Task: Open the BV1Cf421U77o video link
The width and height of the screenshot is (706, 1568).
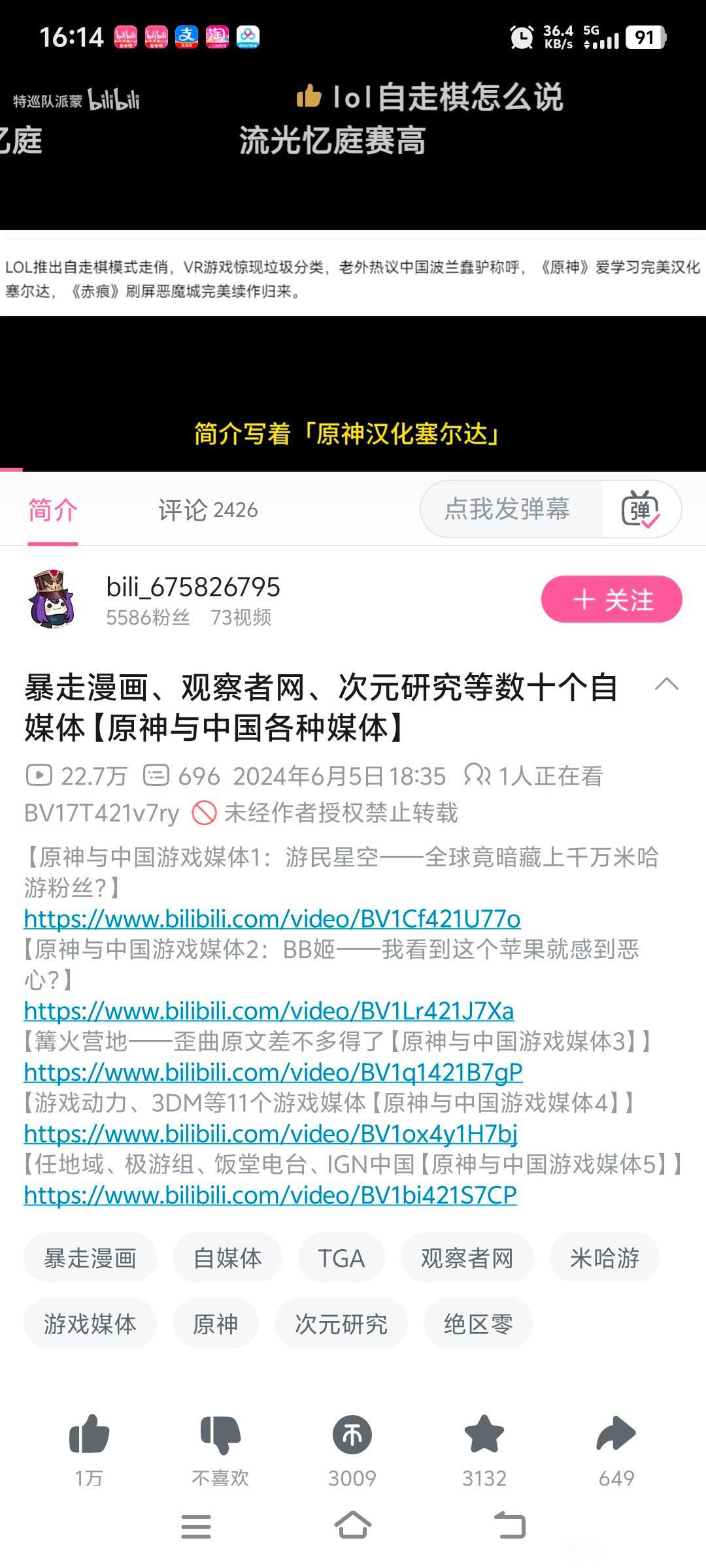Action: pyautogui.click(x=272, y=919)
